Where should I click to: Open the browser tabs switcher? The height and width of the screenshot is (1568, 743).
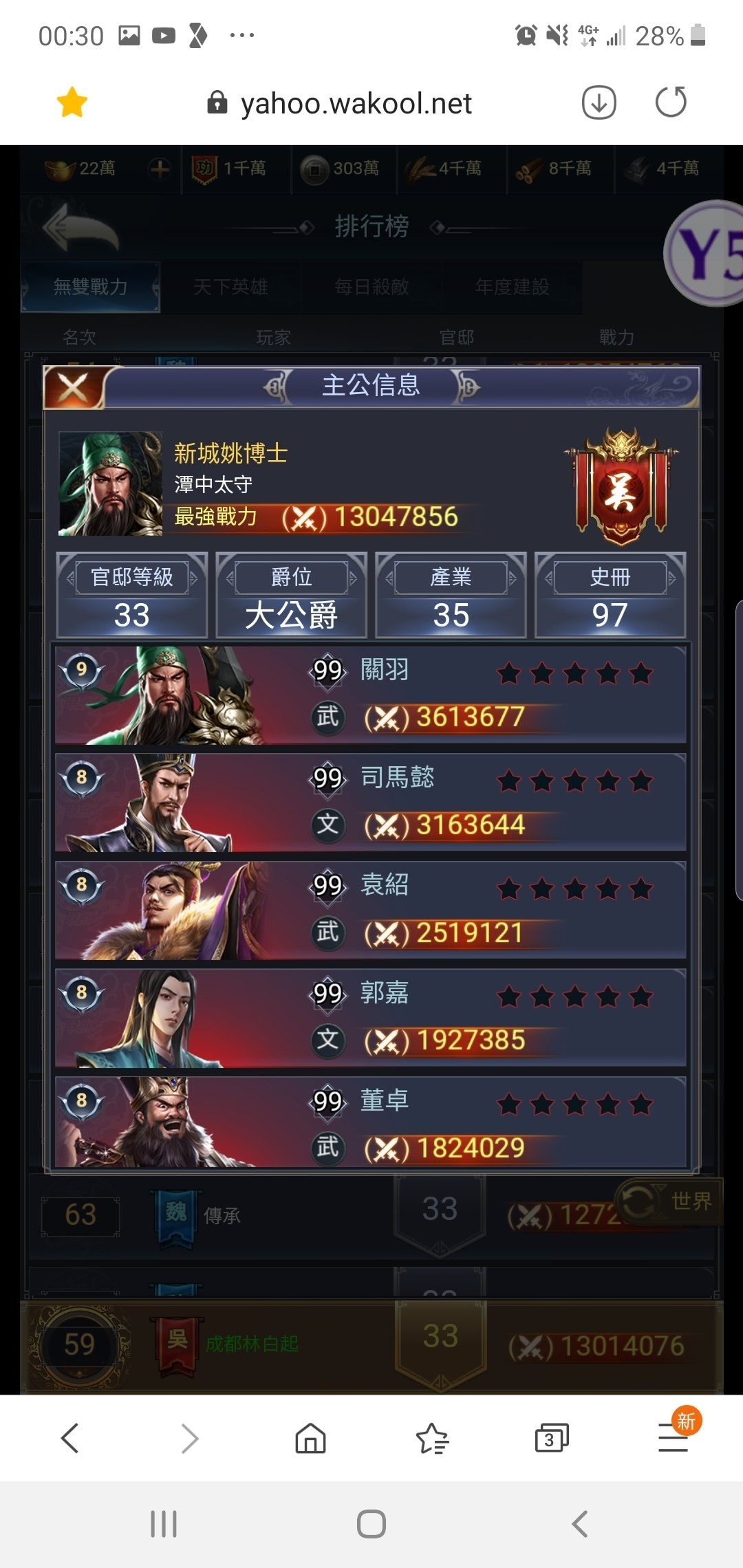click(x=552, y=1438)
